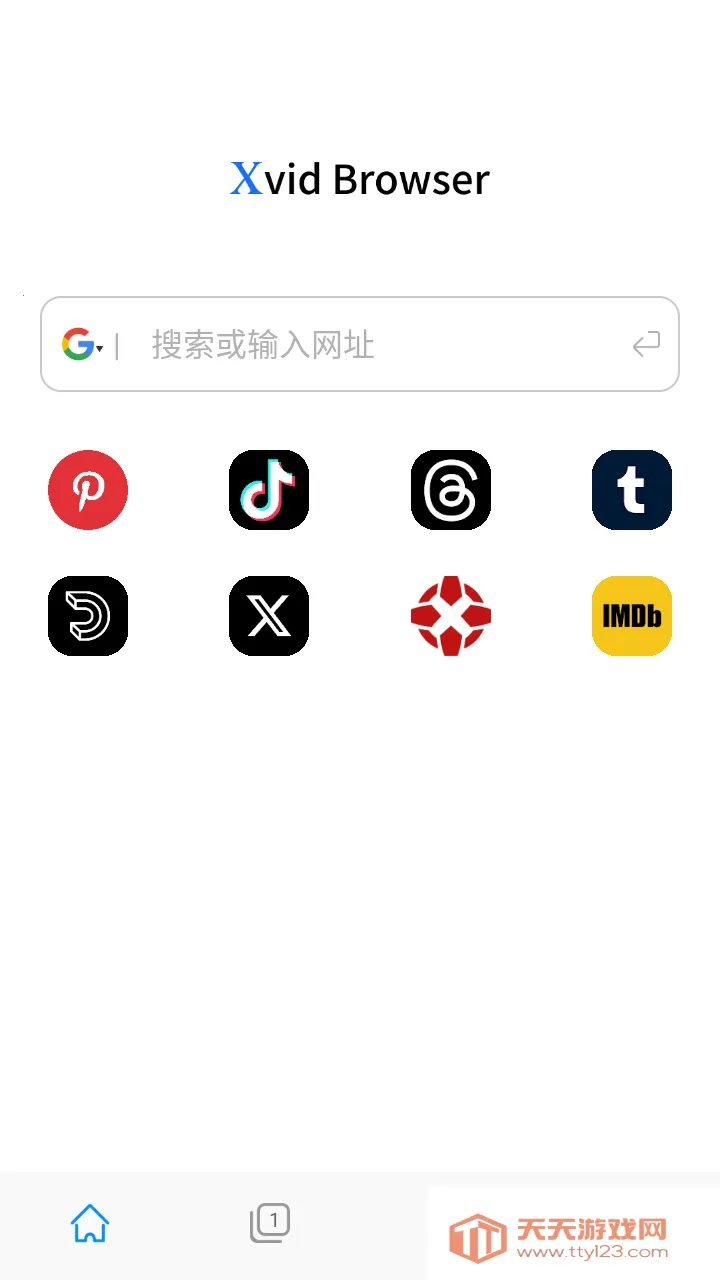Launch IMDb from the homepage grid
Viewport: 720px width, 1280px height.
631,616
